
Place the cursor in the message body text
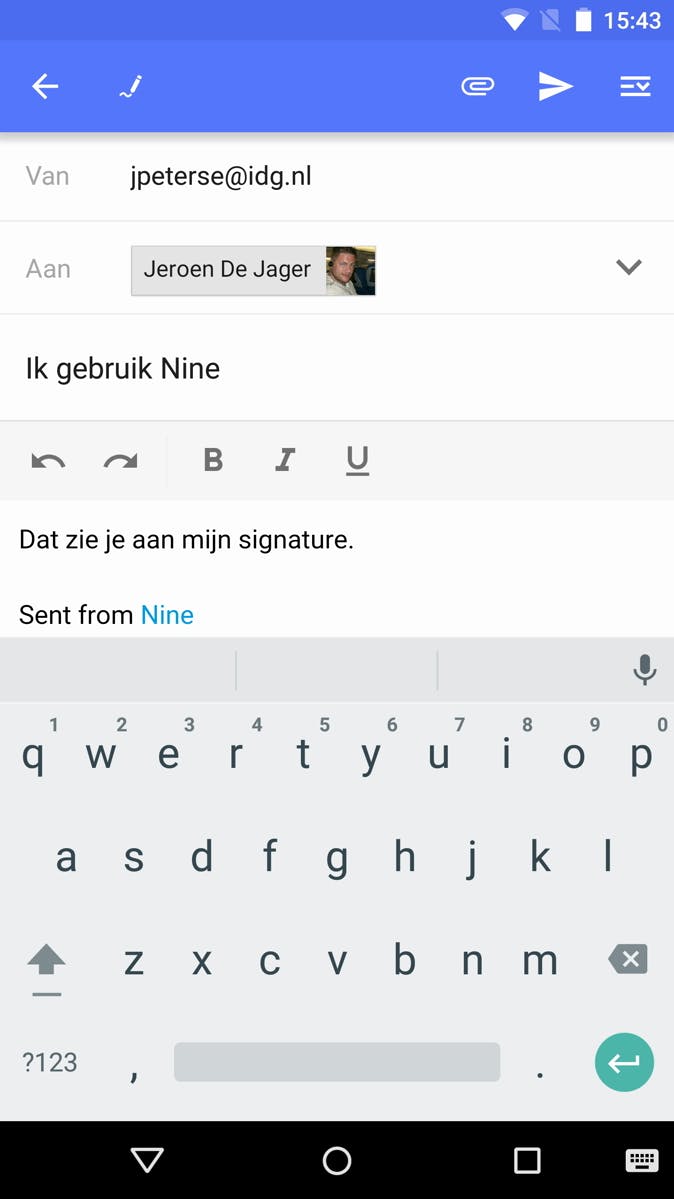pos(186,541)
